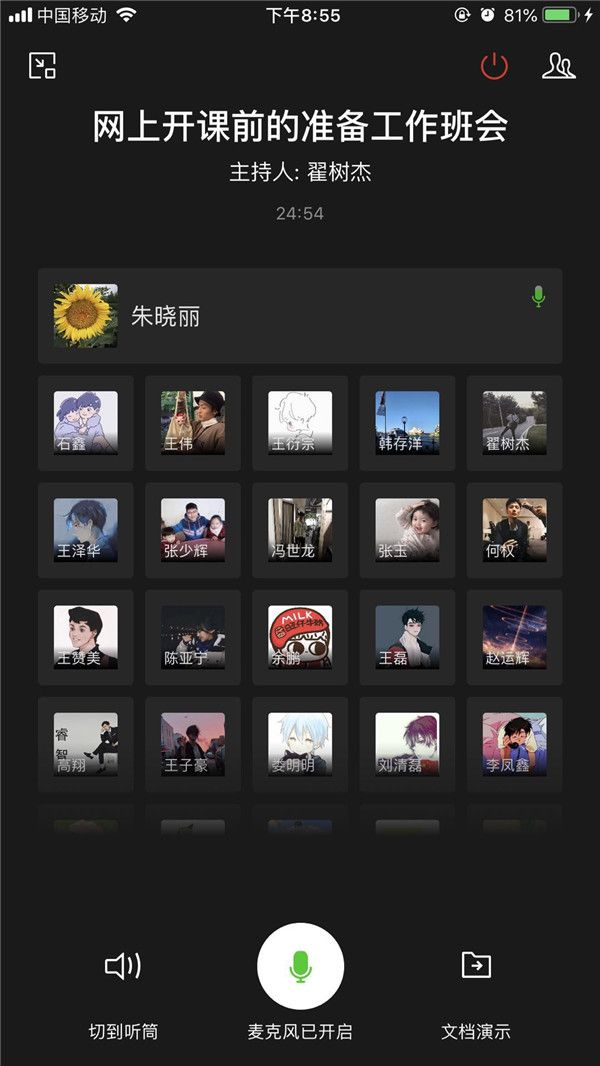The width and height of the screenshot is (600, 1066).
Task: Select participant 冯世龙
Action: coord(300,530)
